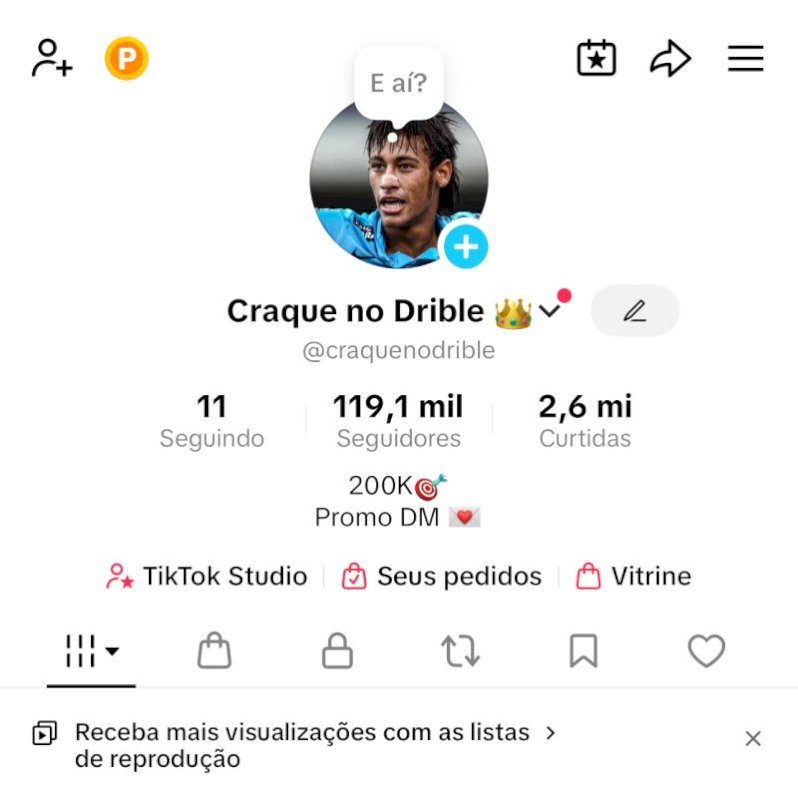Image resolution: width=798 pixels, height=800 pixels.
Task: Edit profile with the pencil button
Action: 635,311
